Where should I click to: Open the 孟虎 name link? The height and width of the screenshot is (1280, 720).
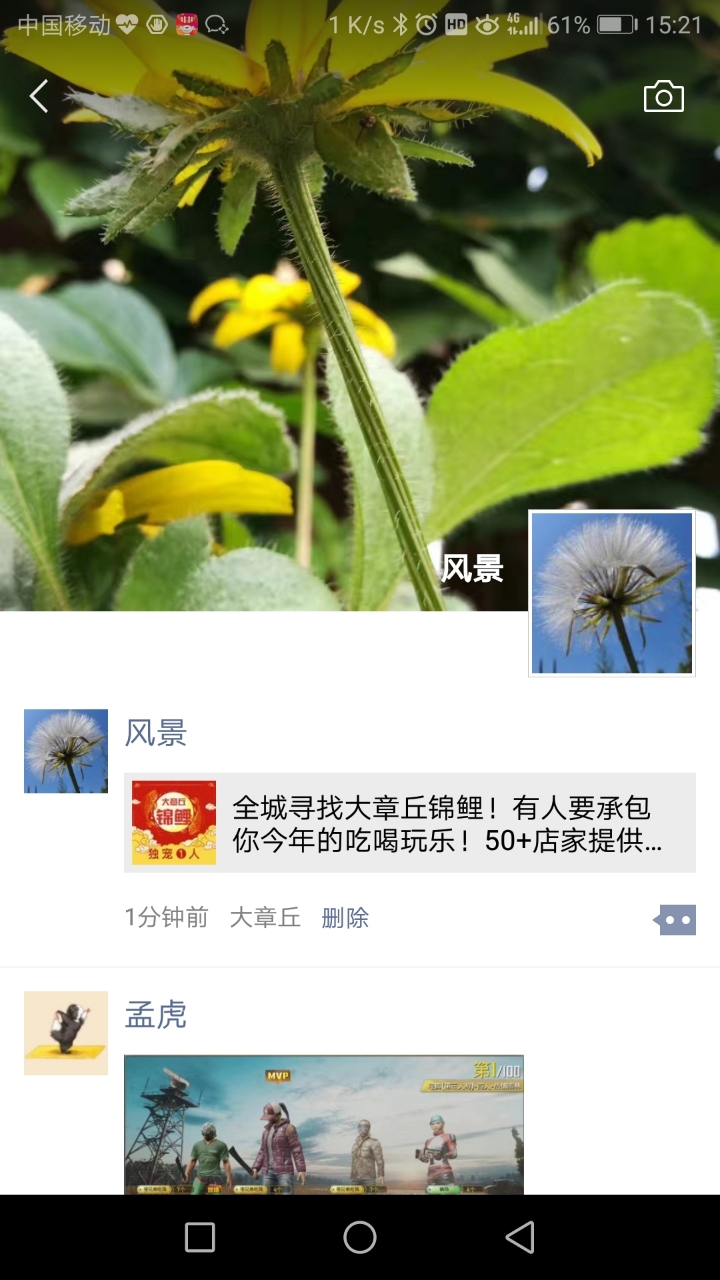pyautogui.click(x=156, y=1015)
